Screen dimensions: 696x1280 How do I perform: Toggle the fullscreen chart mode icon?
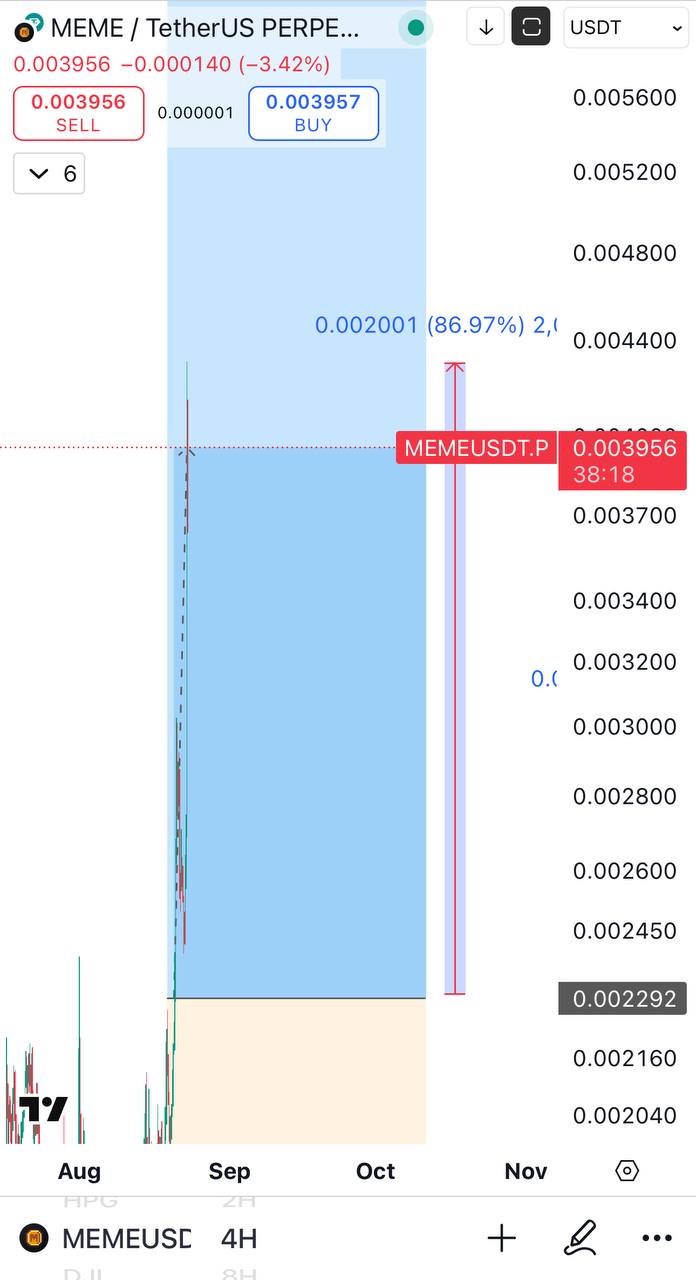531,28
